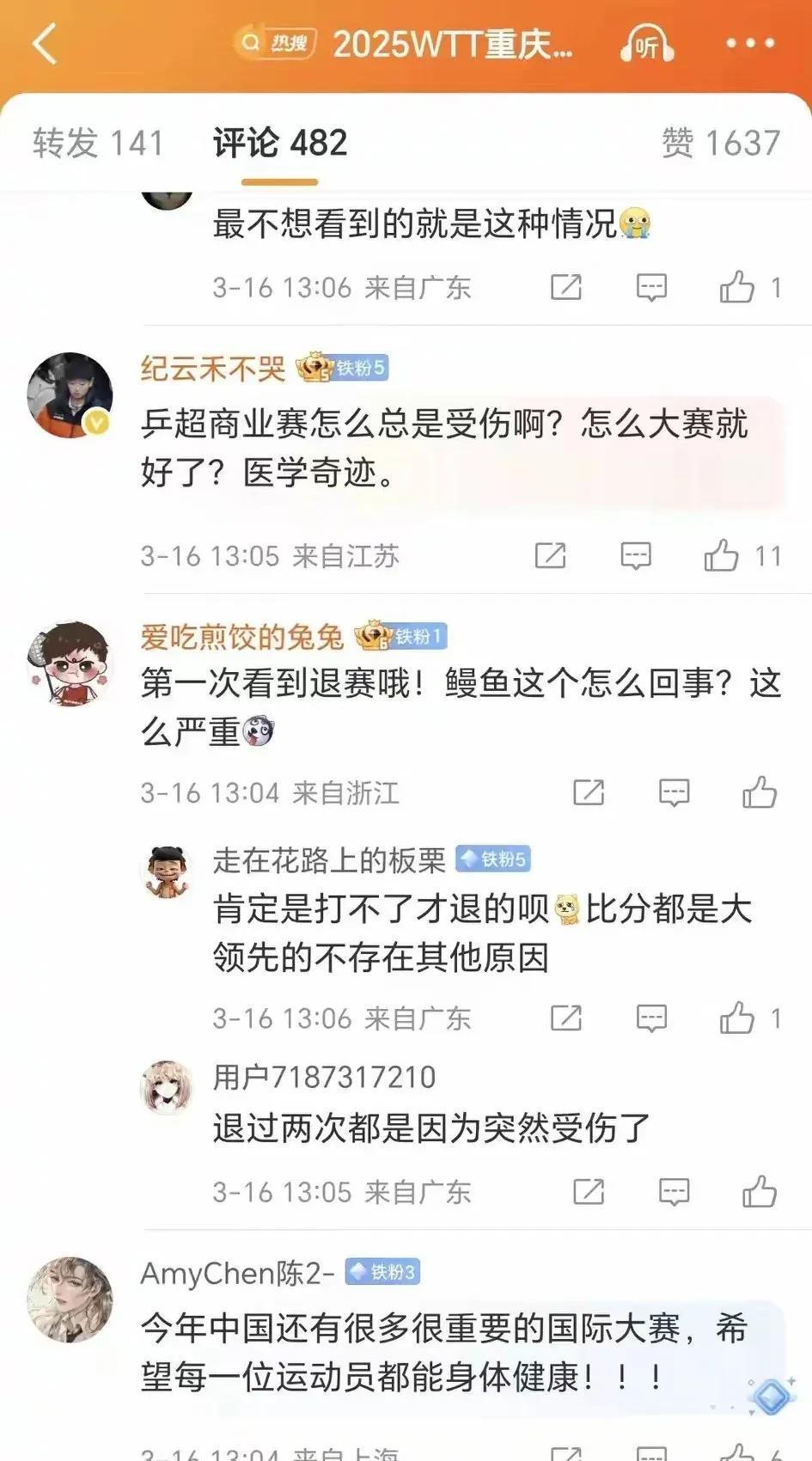Tap the reply bubble on 纪云禾不哭's comment
The width and height of the screenshot is (812, 1461).
tap(636, 555)
